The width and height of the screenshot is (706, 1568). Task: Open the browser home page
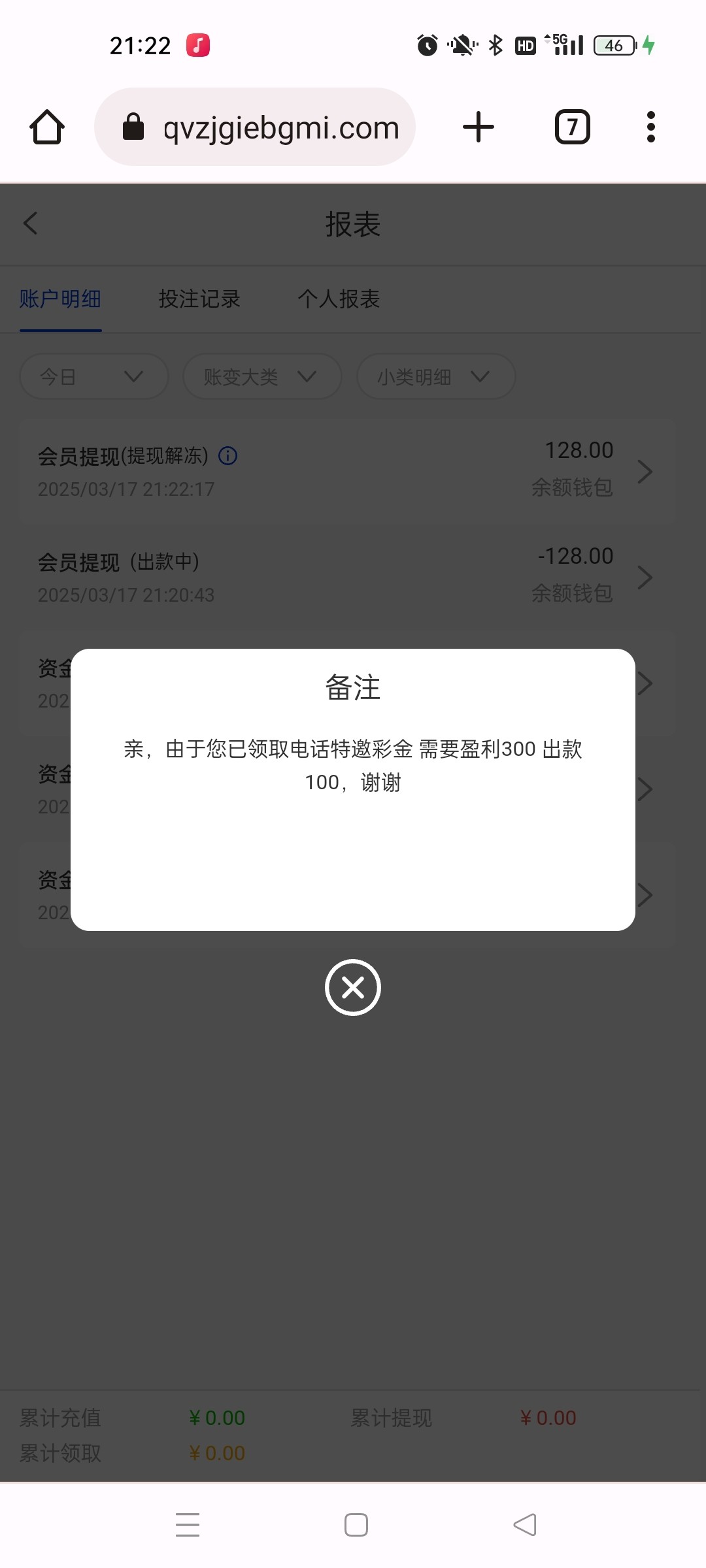[x=47, y=127]
